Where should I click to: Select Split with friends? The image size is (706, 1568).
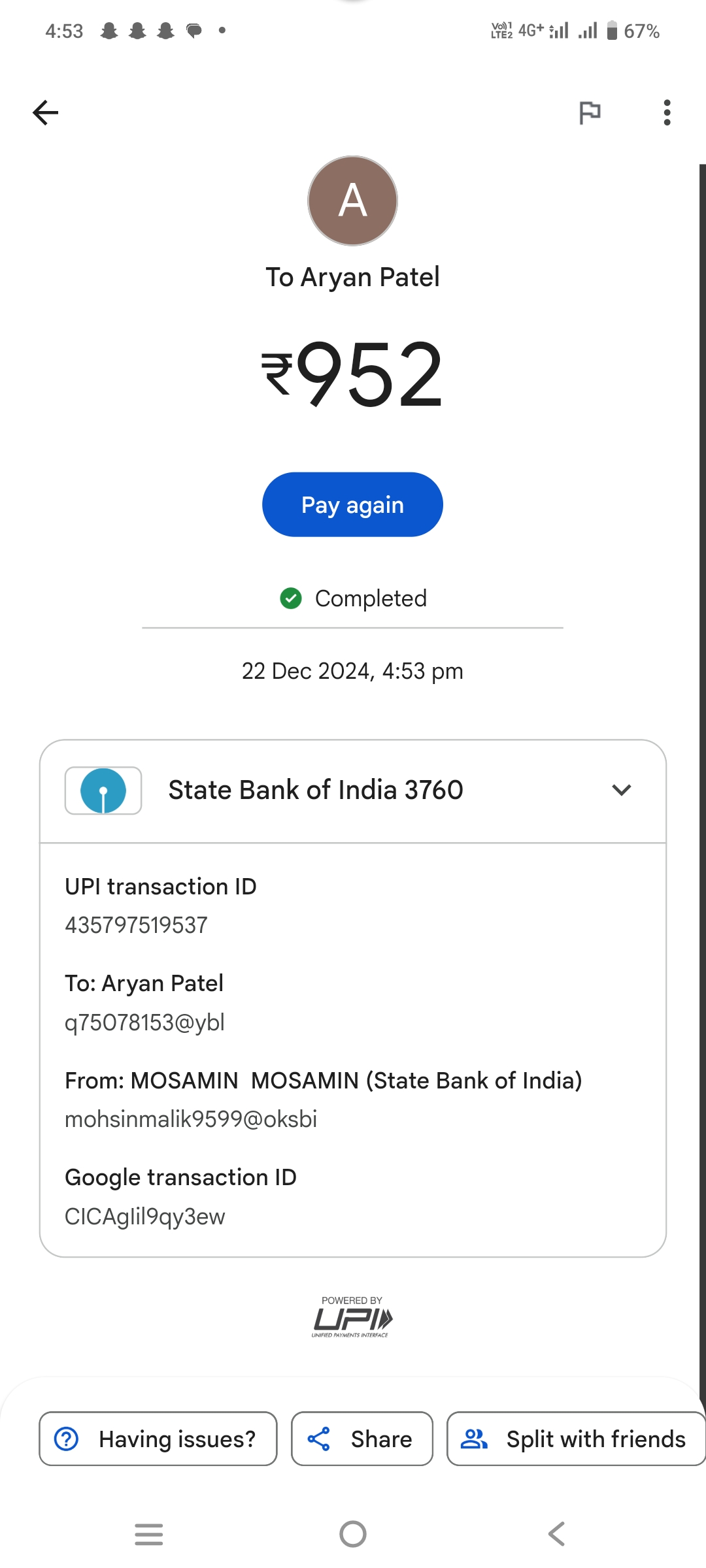pyautogui.click(x=575, y=1439)
